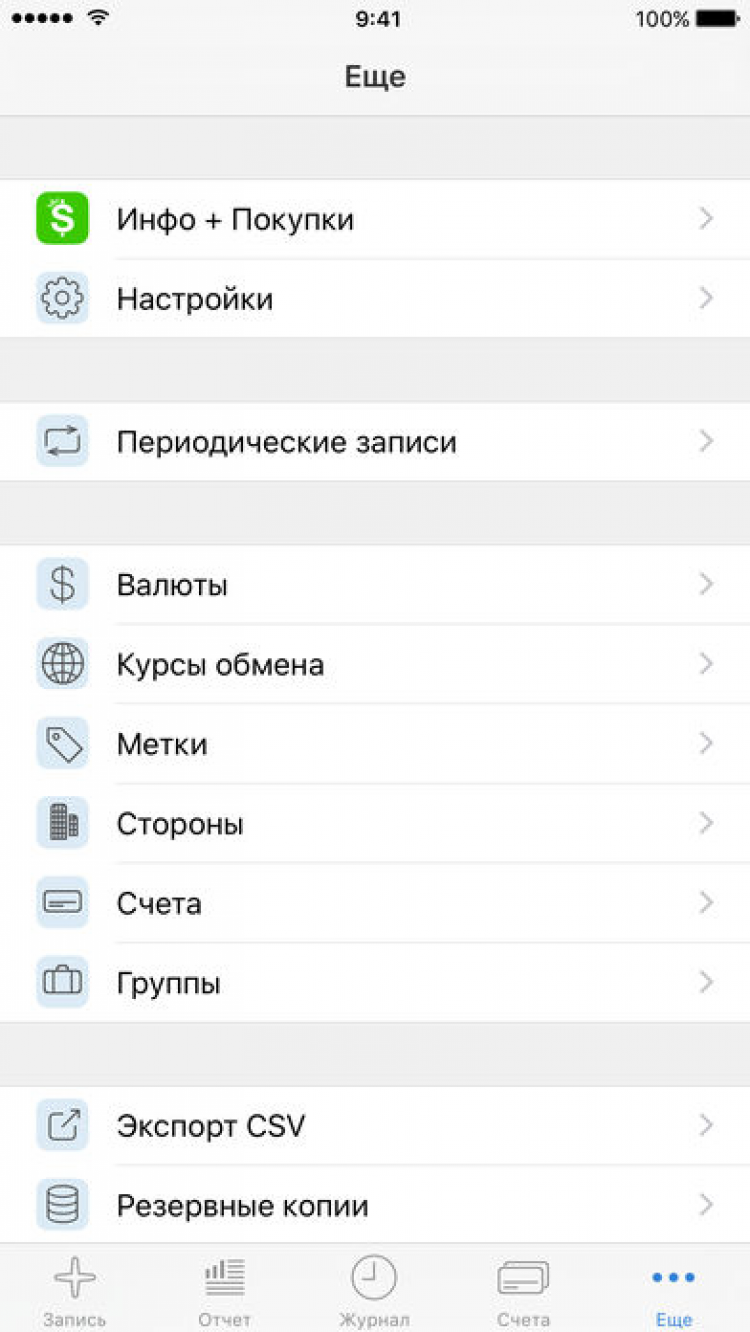Open the Валюты list
Image resolution: width=750 pixels, height=1332 pixels.
click(x=375, y=584)
